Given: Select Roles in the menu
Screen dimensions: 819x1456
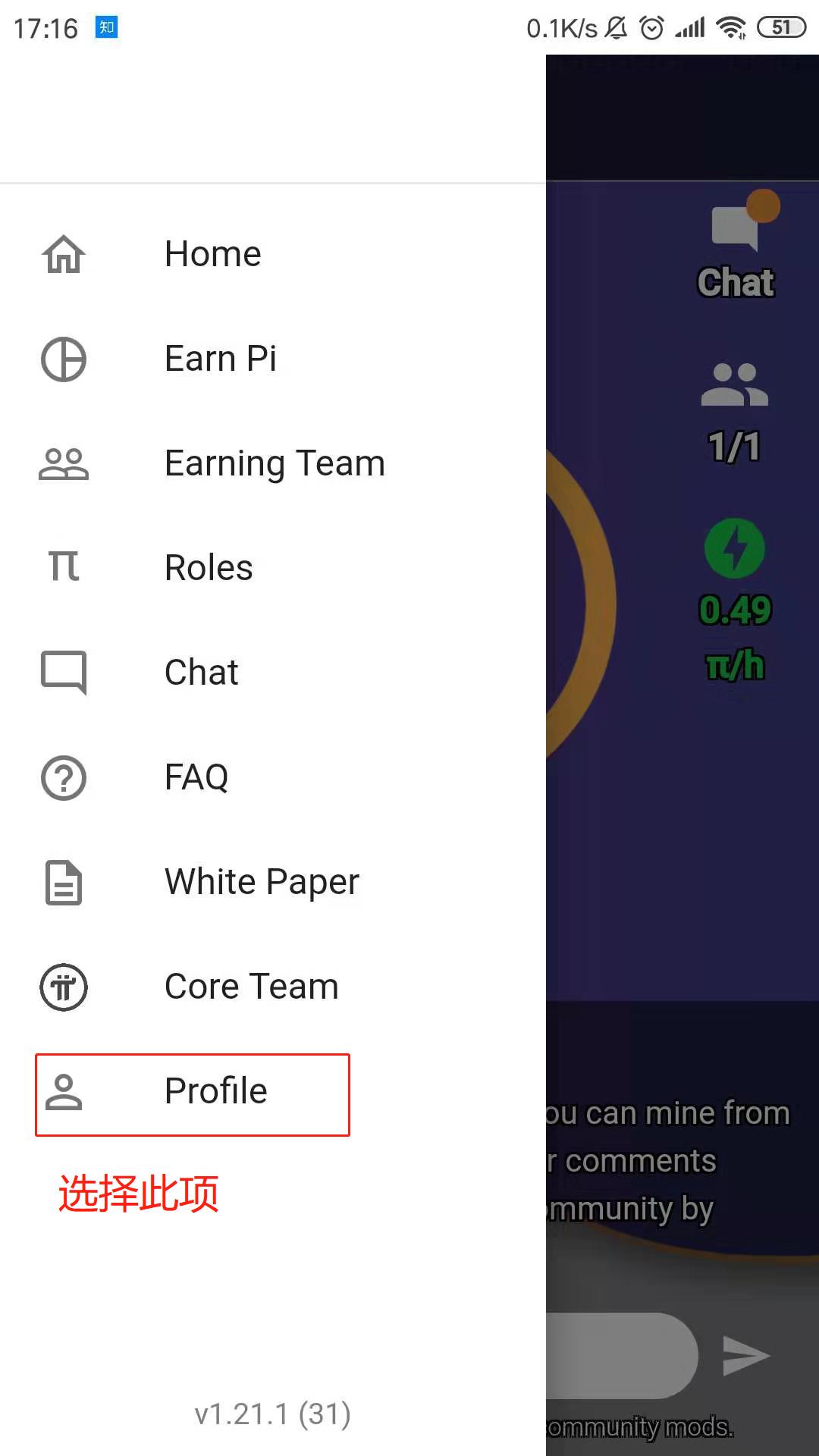Looking at the screenshot, I should 273,568.
